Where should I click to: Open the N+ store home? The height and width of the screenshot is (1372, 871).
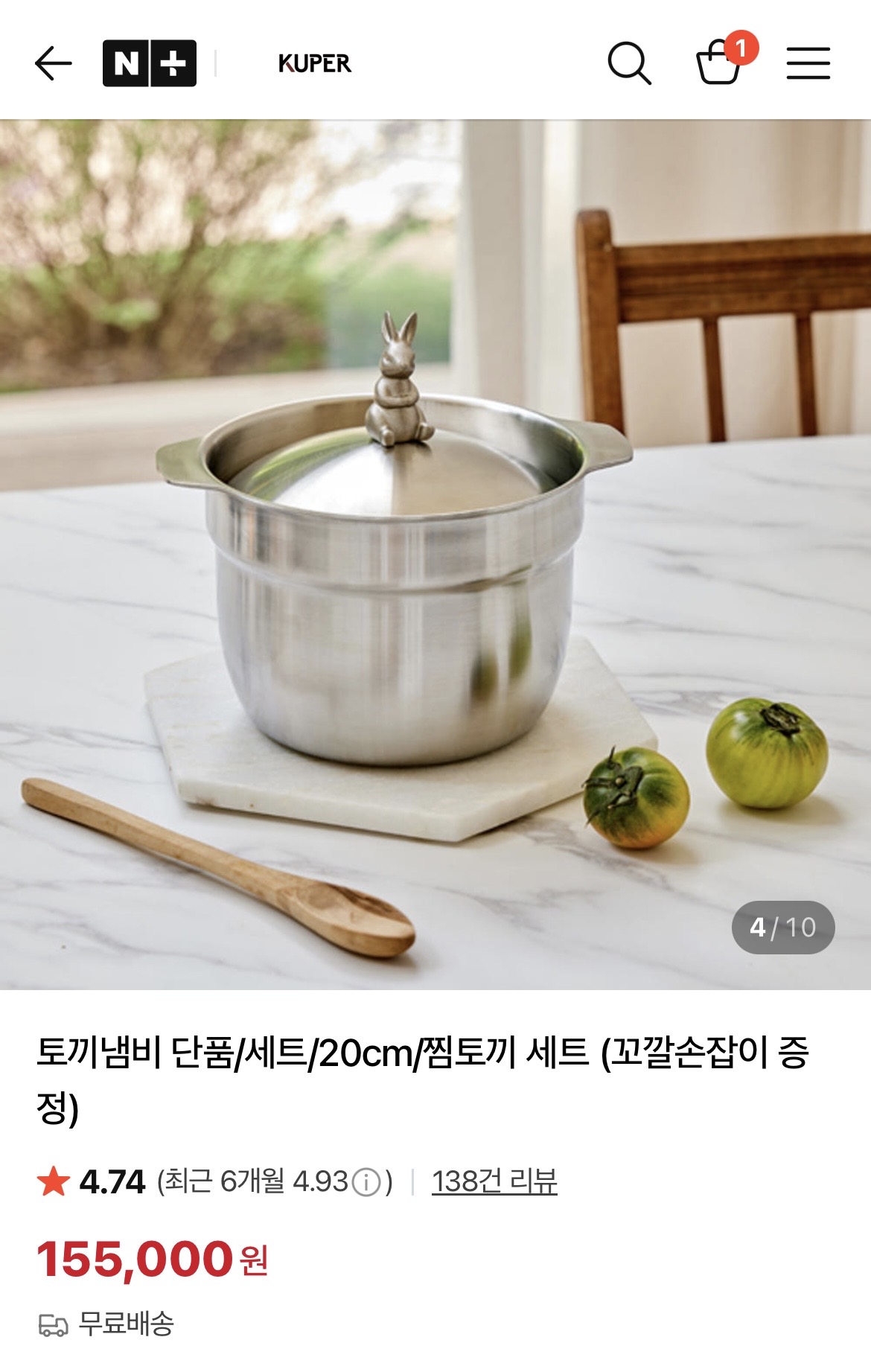(x=150, y=63)
